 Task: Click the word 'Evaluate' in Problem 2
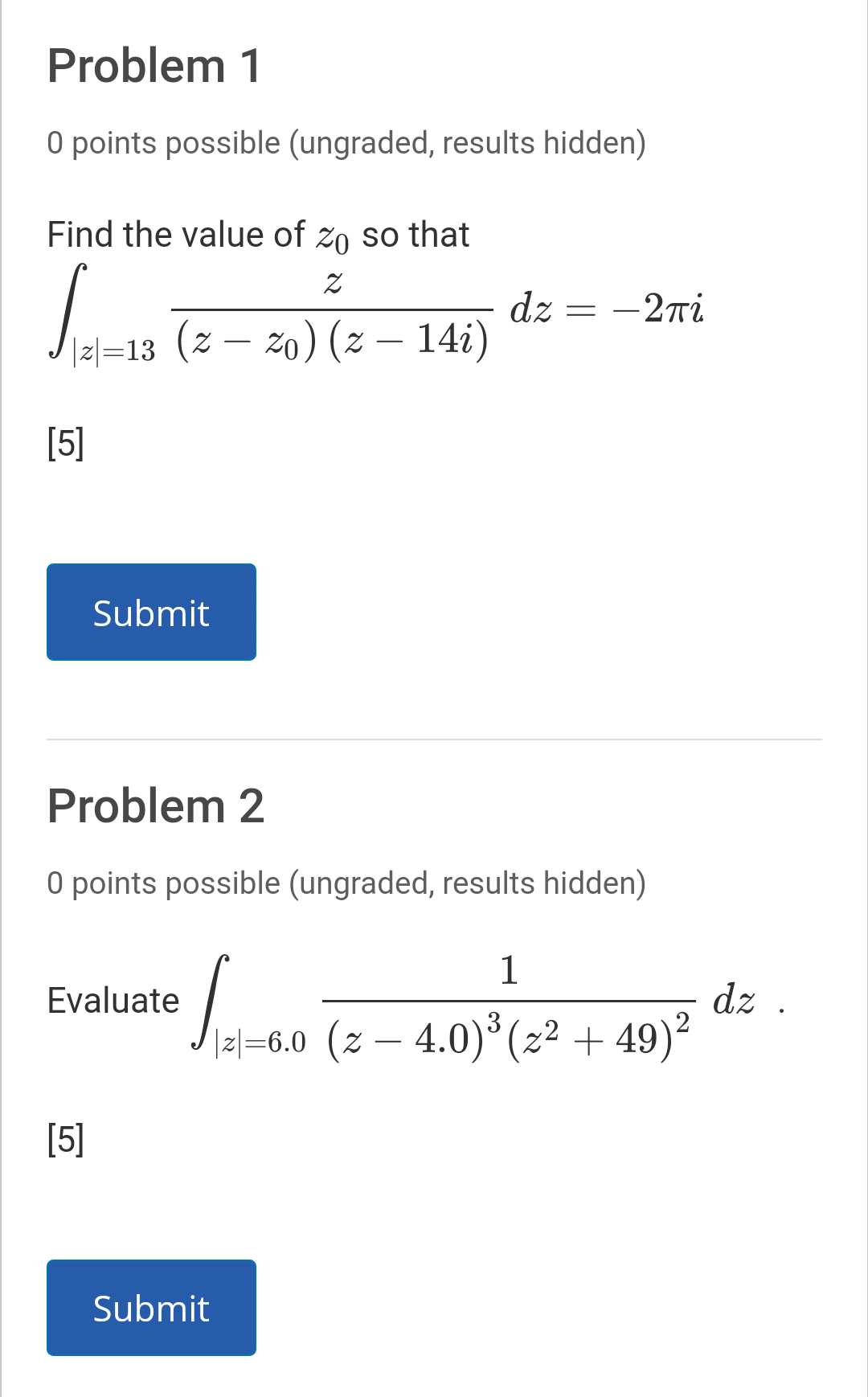[113, 1001]
